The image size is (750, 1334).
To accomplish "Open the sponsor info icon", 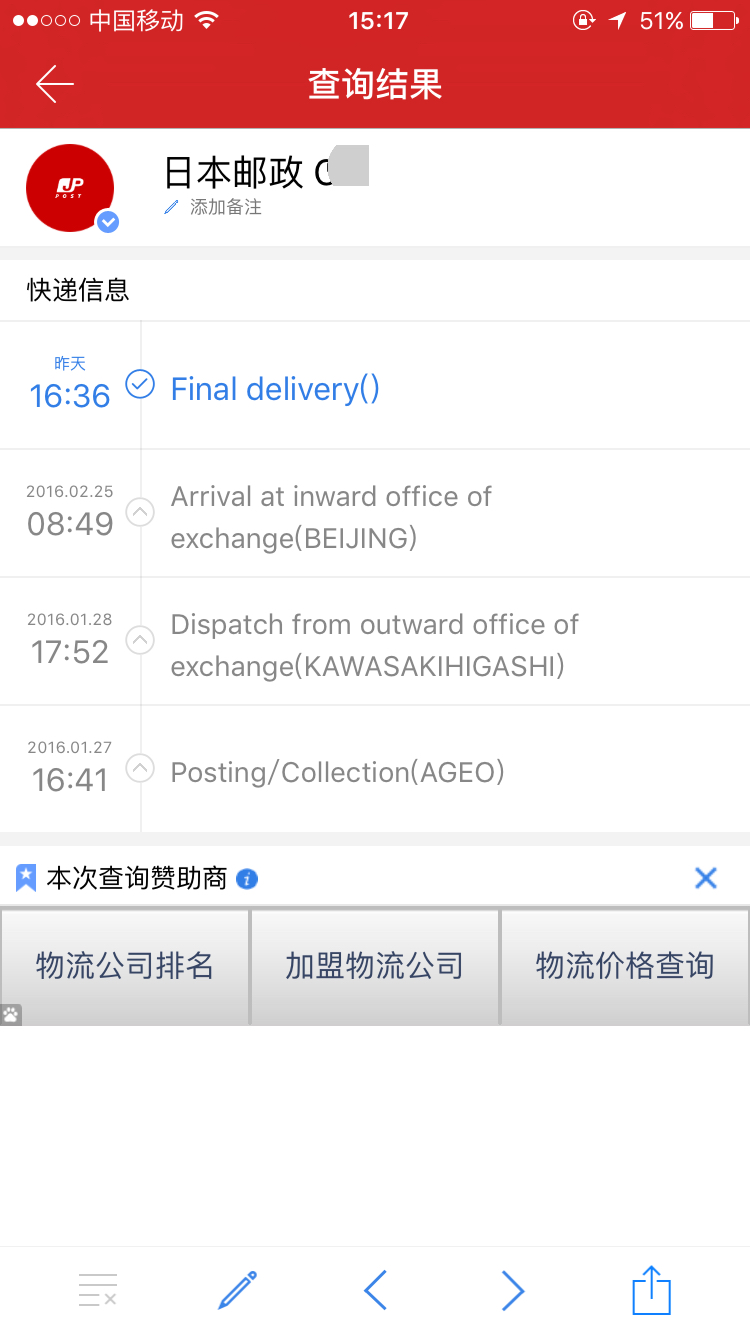I will [x=247, y=879].
